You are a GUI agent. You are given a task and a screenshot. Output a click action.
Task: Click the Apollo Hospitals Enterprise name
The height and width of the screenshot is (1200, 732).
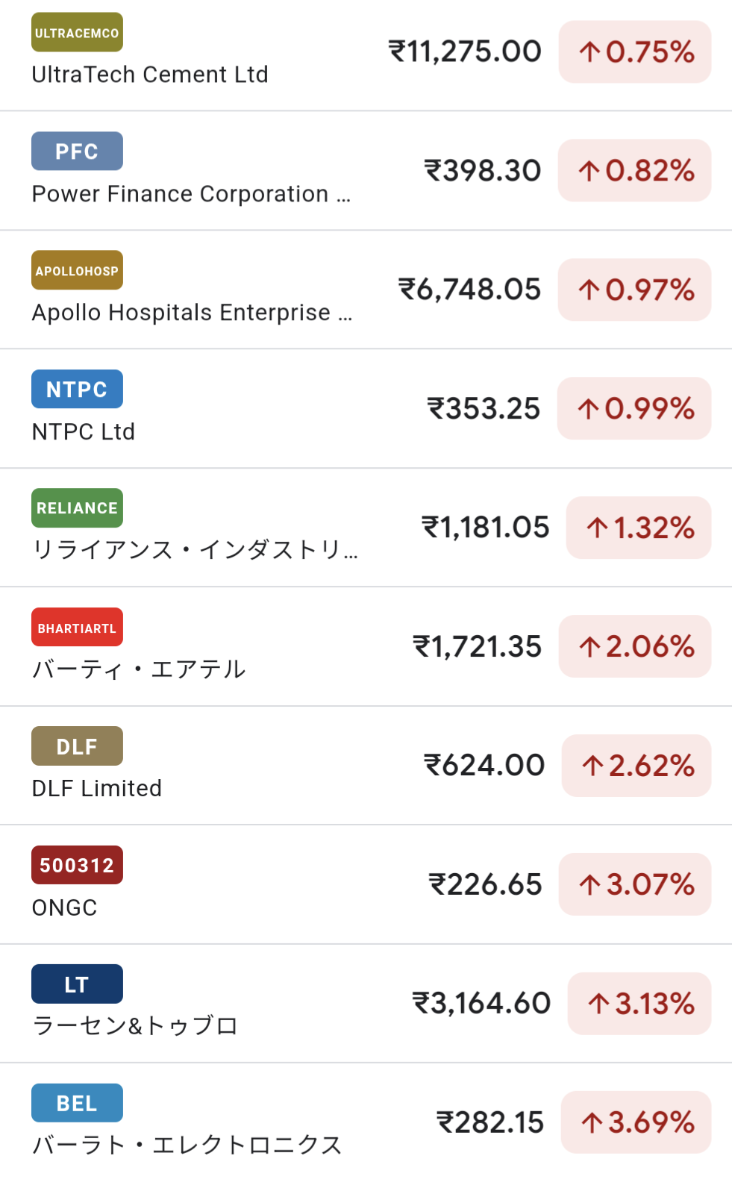tap(190, 312)
